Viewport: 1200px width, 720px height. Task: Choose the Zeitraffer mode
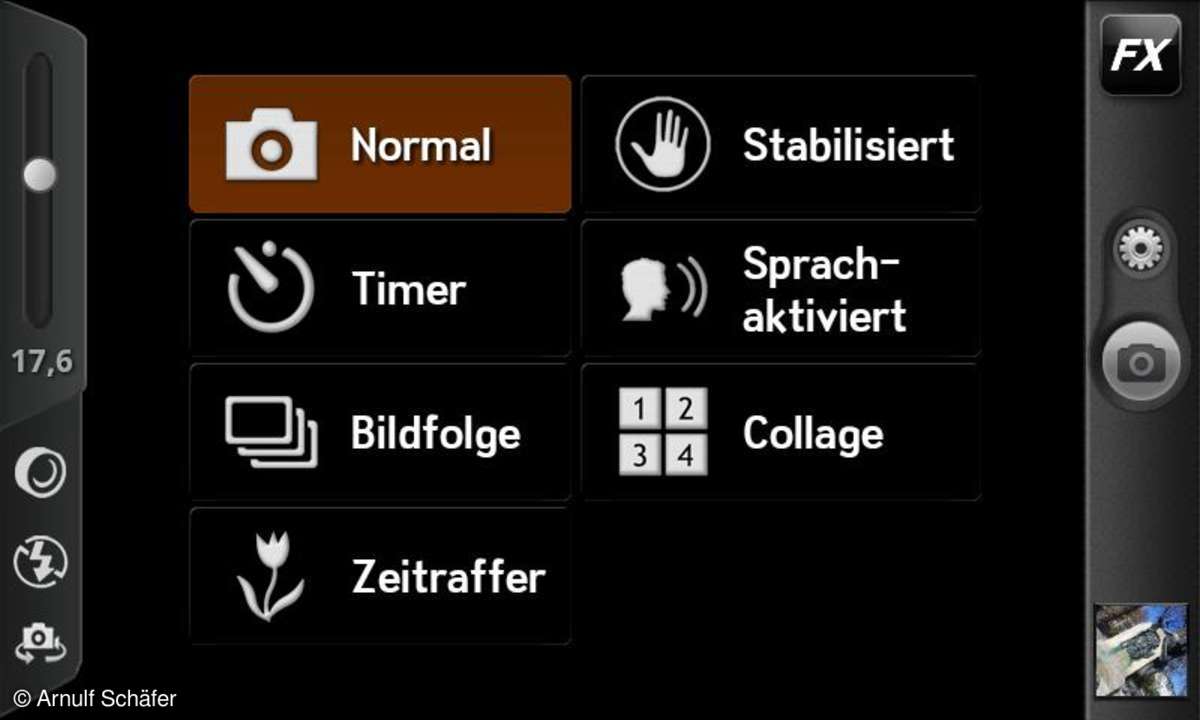click(x=380, y=577)
